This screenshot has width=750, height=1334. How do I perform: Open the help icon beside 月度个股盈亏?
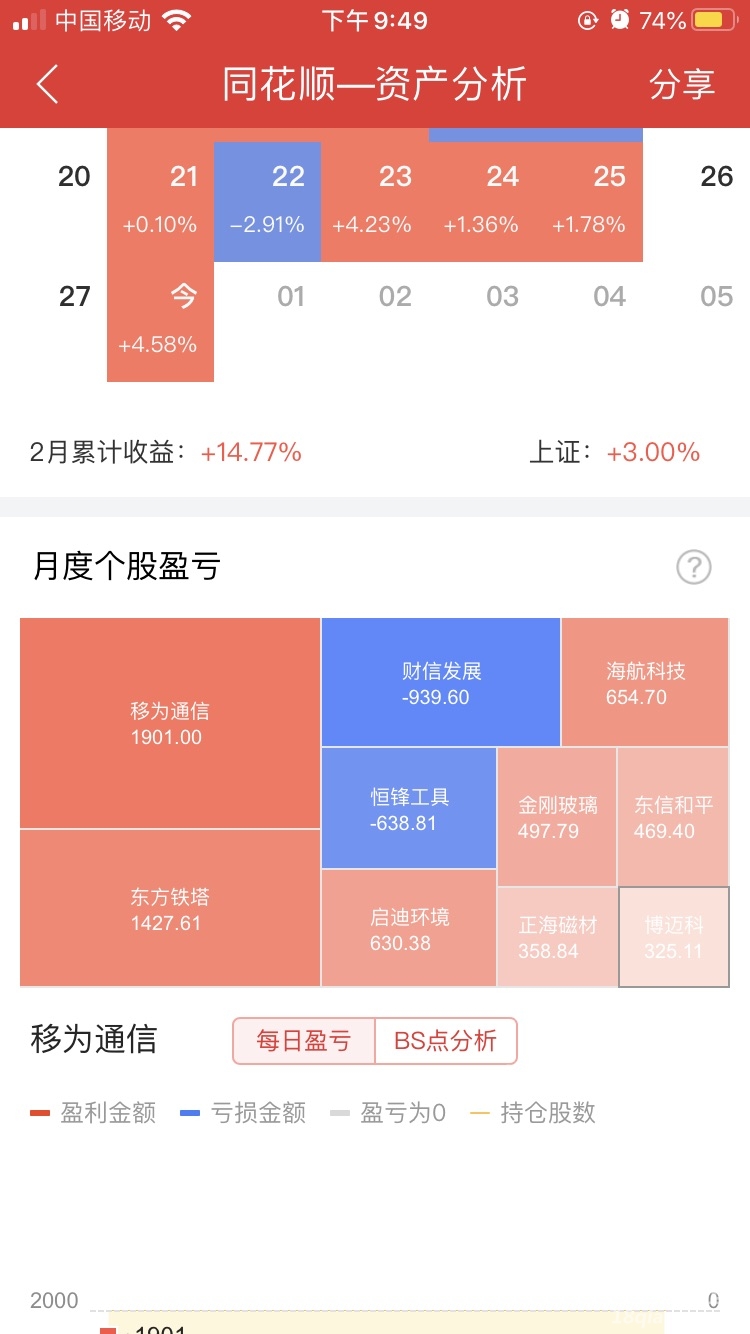coord(693,568)
